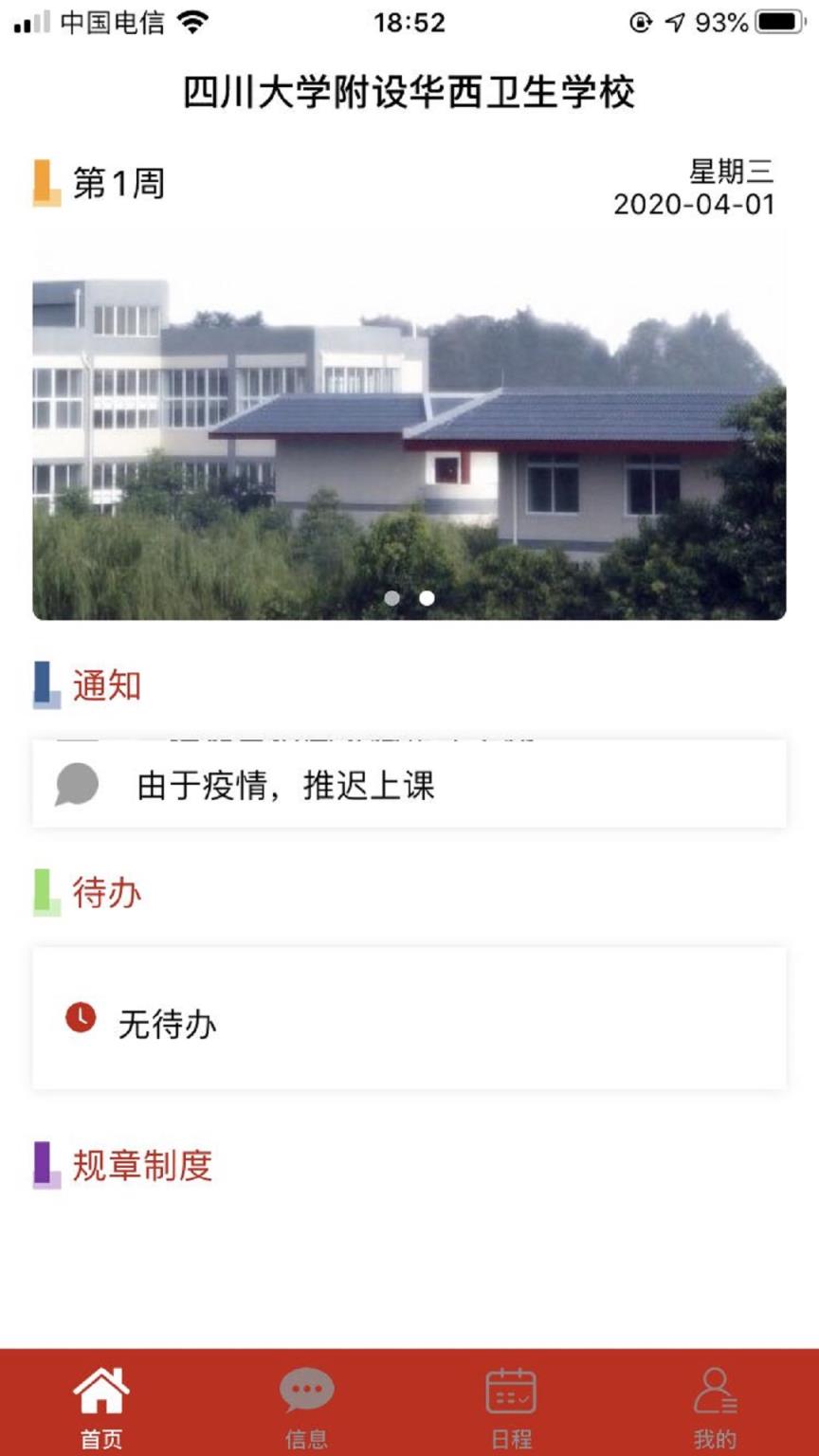Expand the 规章制度 rules section
Screen dimensions: 819x1456
(x=142, y=1166)
